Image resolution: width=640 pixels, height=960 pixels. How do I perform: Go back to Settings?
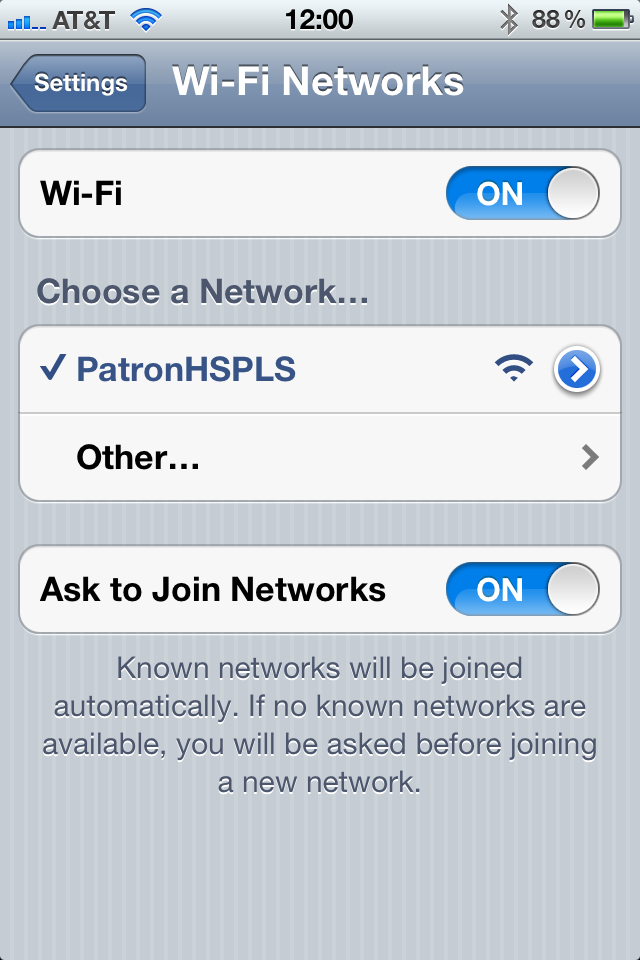coord(80,83)
